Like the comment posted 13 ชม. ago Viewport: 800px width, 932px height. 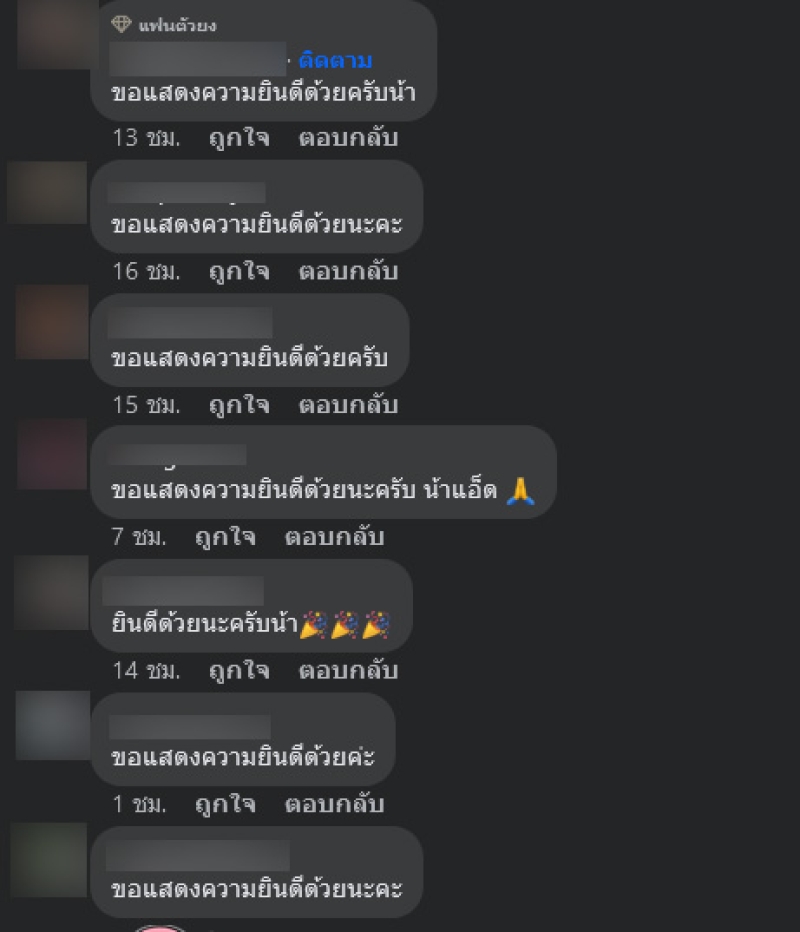coord(238,138)
